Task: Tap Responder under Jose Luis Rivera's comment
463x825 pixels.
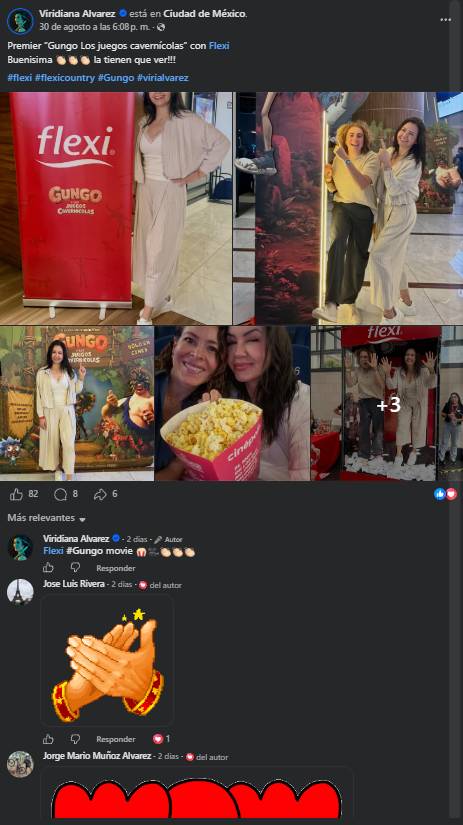Action: 116,739
